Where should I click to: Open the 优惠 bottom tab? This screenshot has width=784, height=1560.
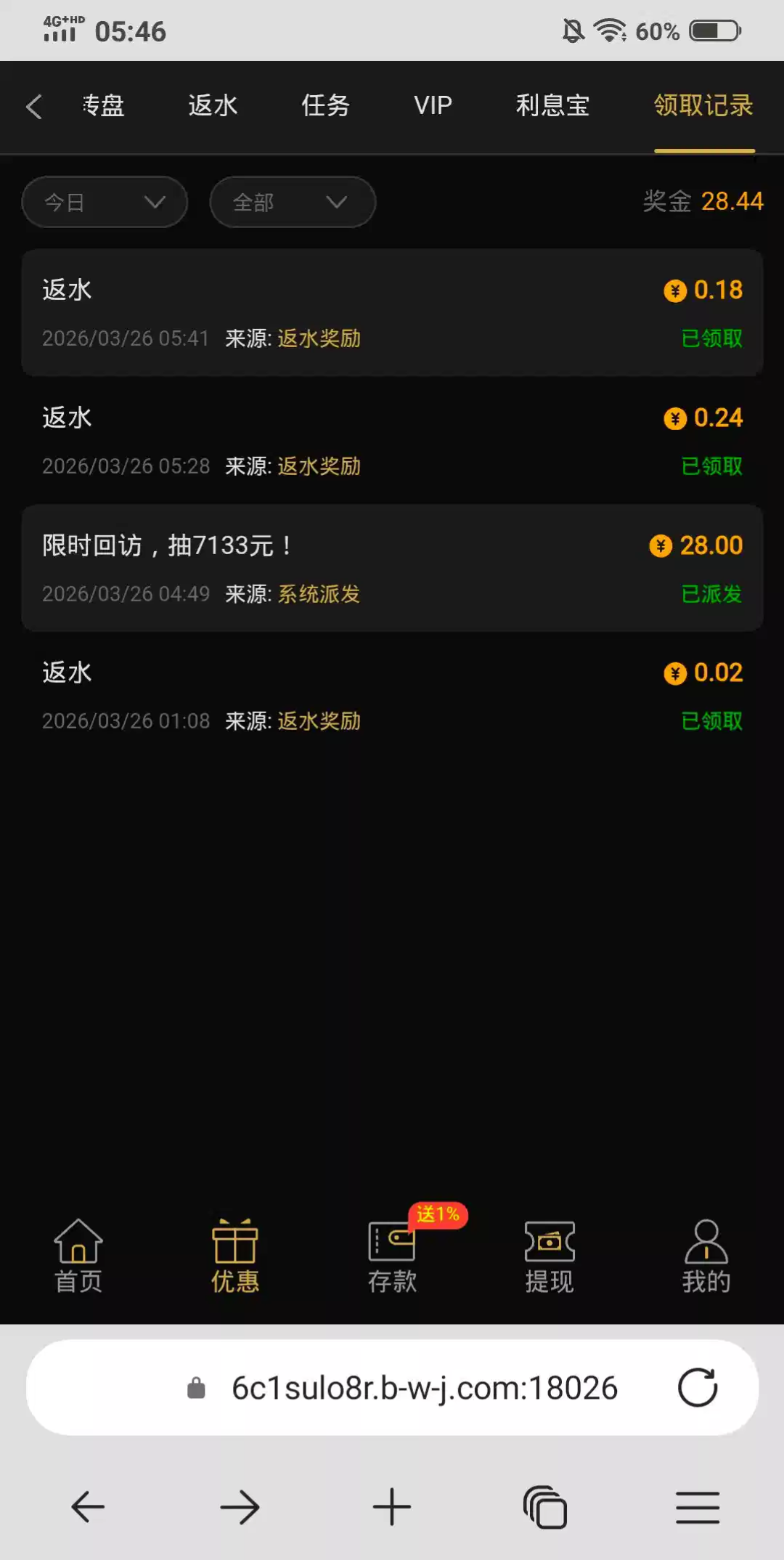point(235,1256)
